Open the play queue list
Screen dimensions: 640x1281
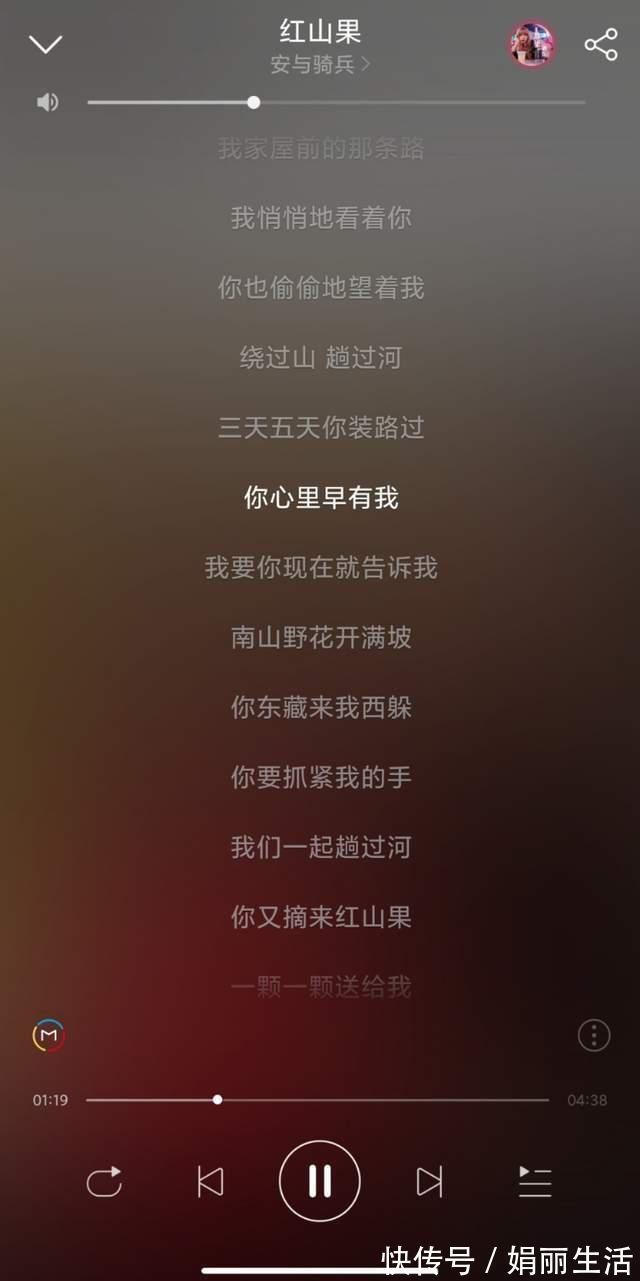tap(535, 1182)
